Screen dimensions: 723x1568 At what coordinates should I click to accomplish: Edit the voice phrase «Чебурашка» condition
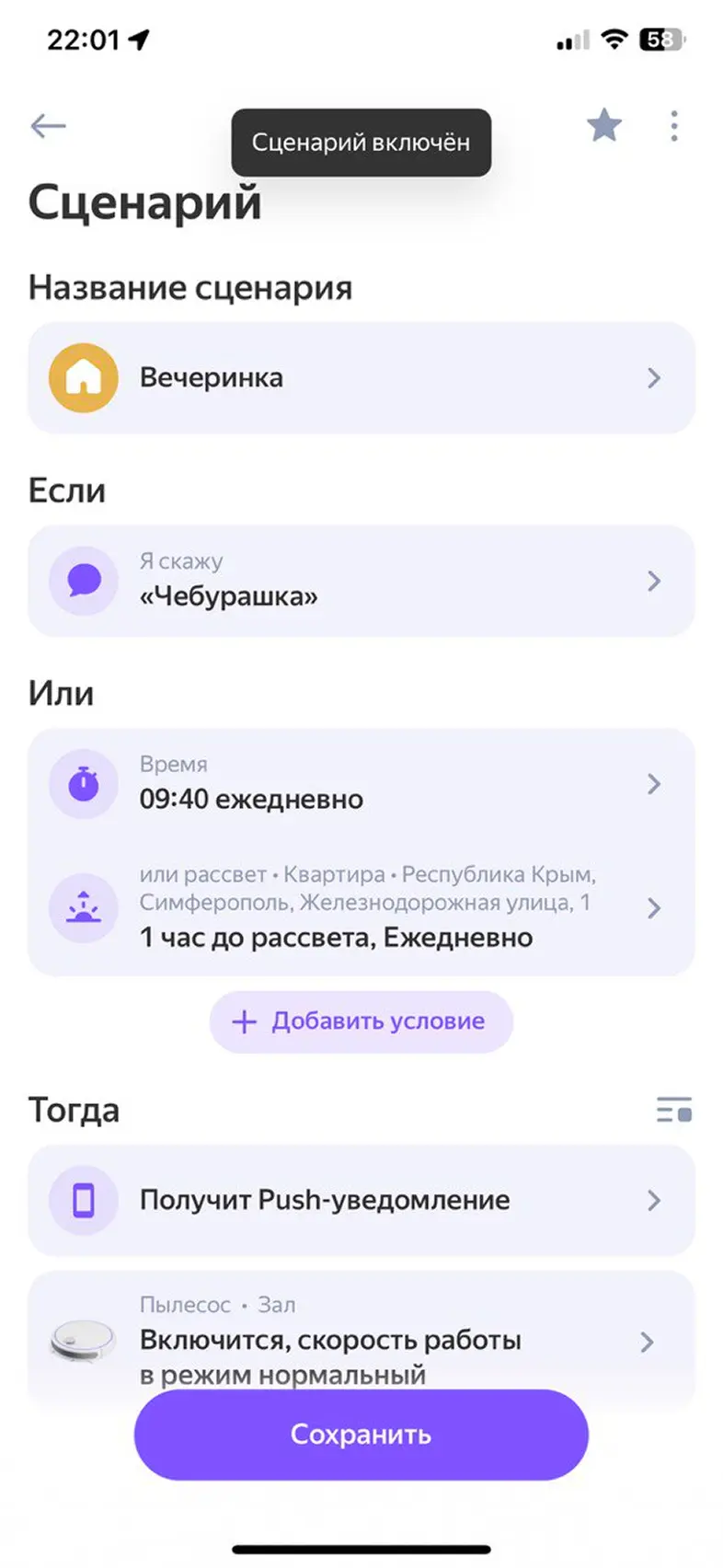(x=361, y=581)
